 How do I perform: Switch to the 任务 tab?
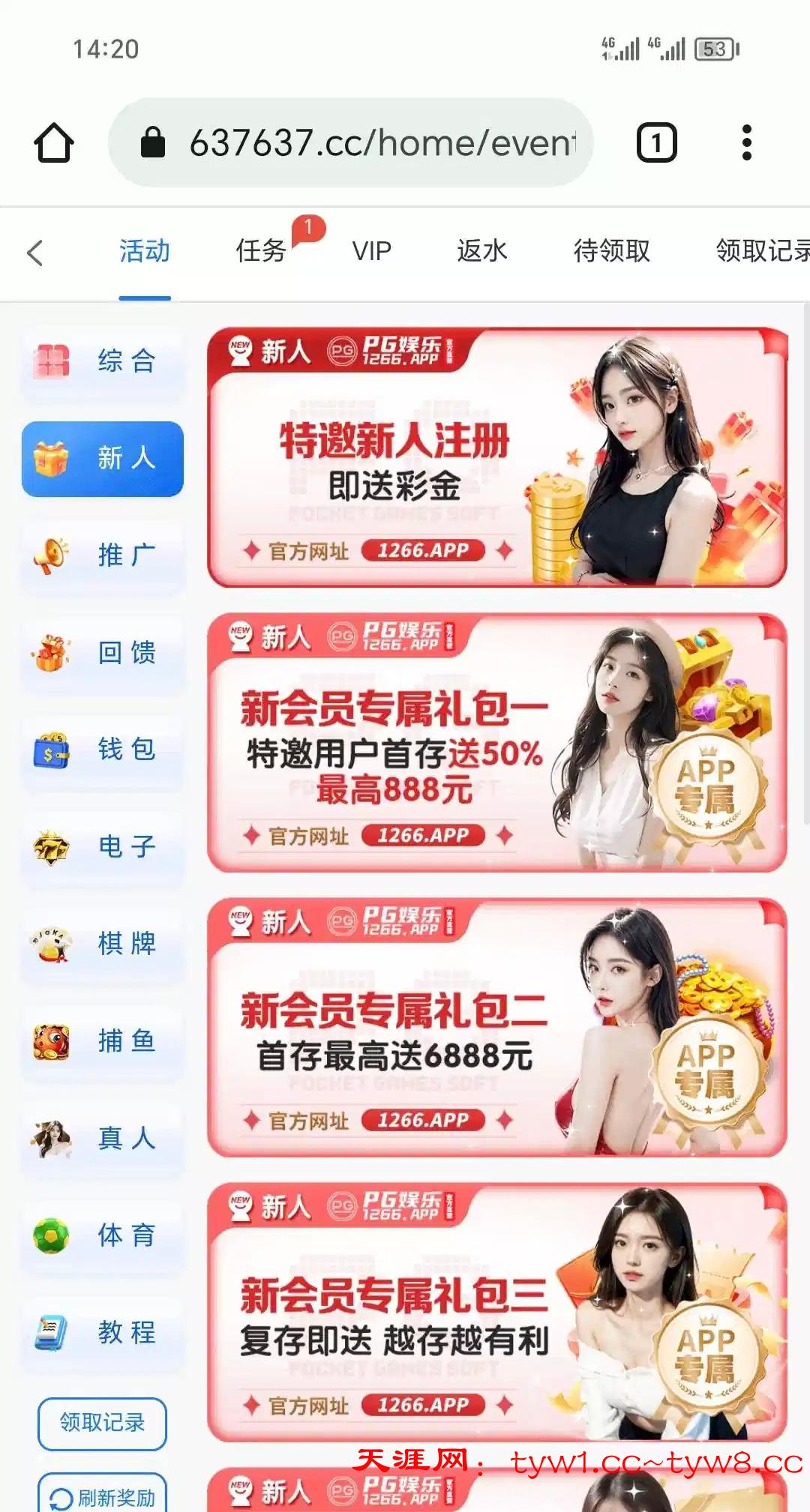tap(261, 251)
